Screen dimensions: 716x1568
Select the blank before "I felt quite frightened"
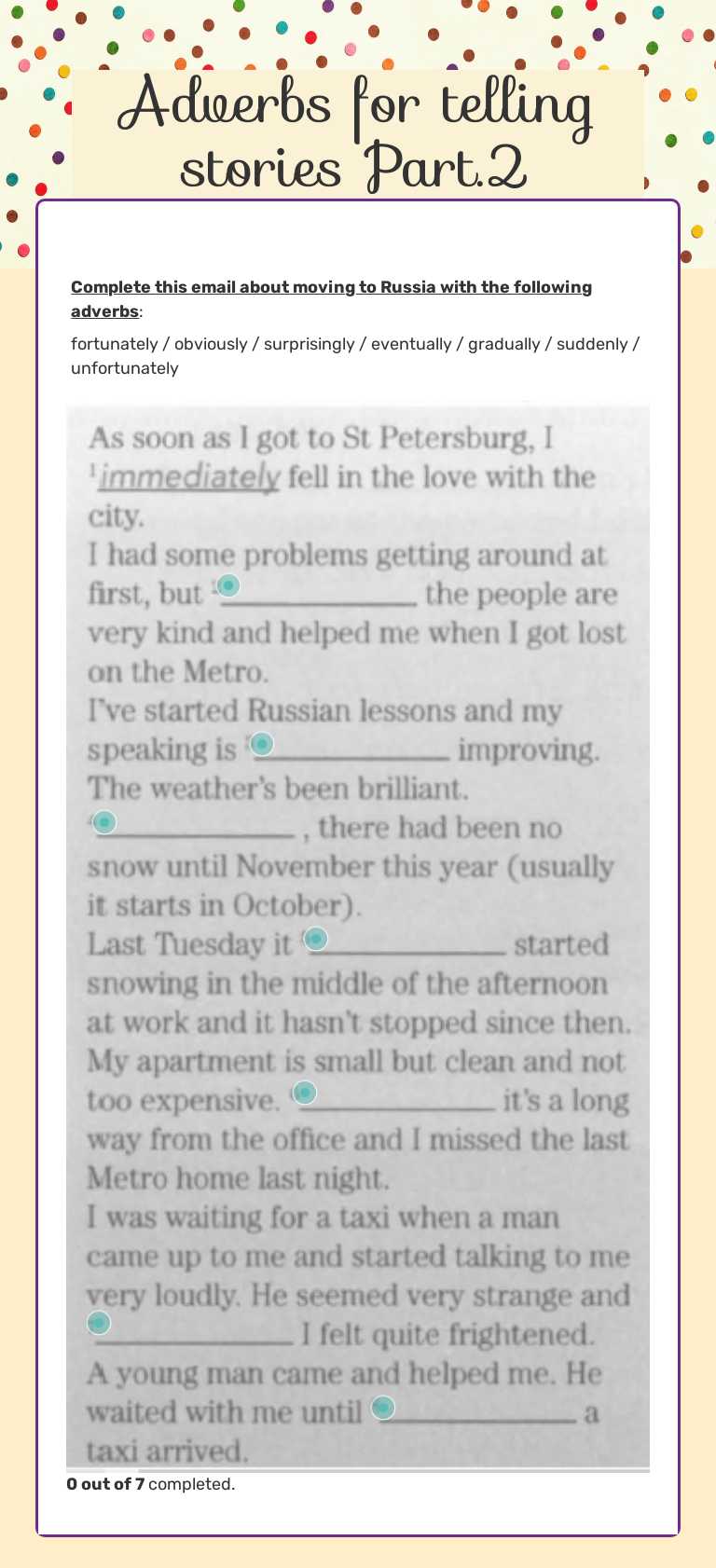click(x=99, y=1322)
